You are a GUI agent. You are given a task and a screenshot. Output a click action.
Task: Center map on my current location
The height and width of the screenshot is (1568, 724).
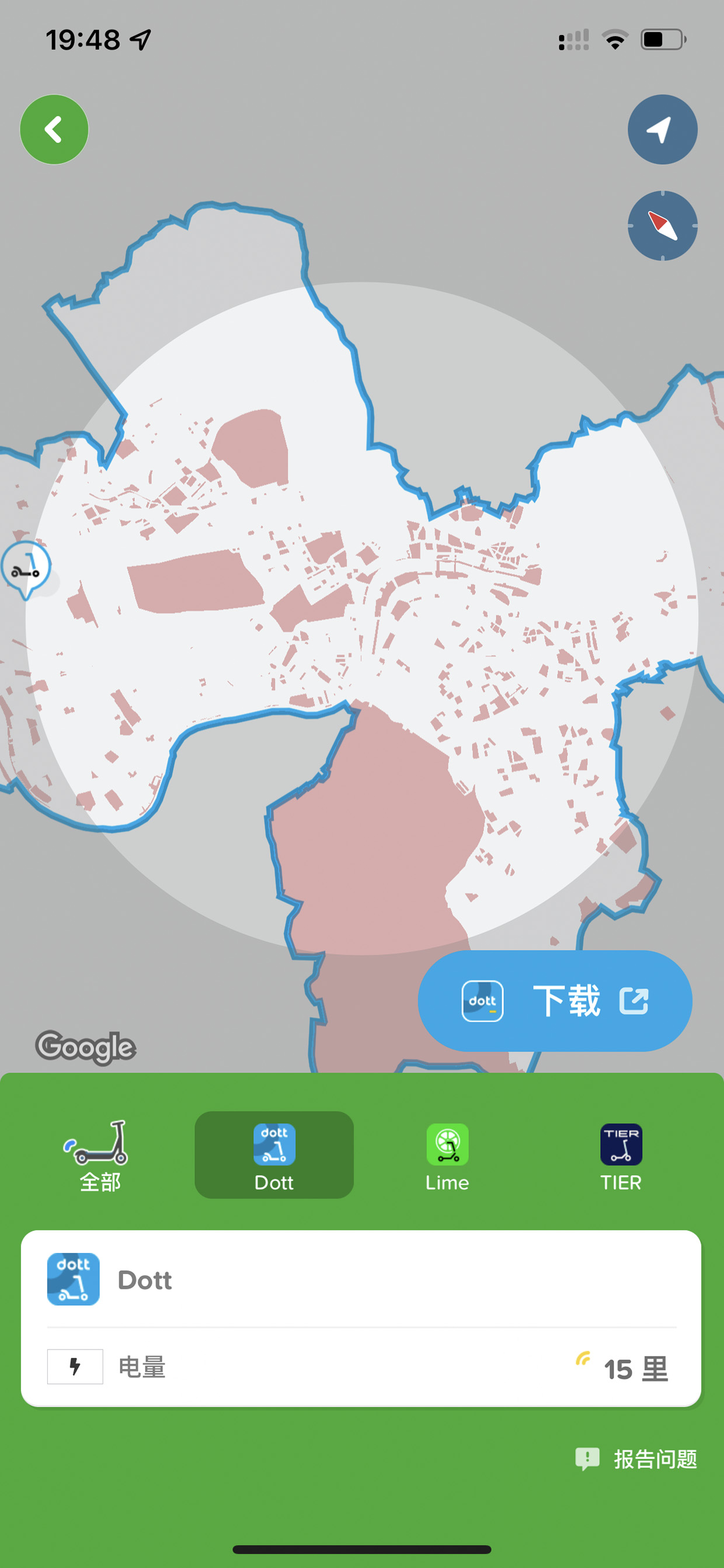click(x=663, y=130)
